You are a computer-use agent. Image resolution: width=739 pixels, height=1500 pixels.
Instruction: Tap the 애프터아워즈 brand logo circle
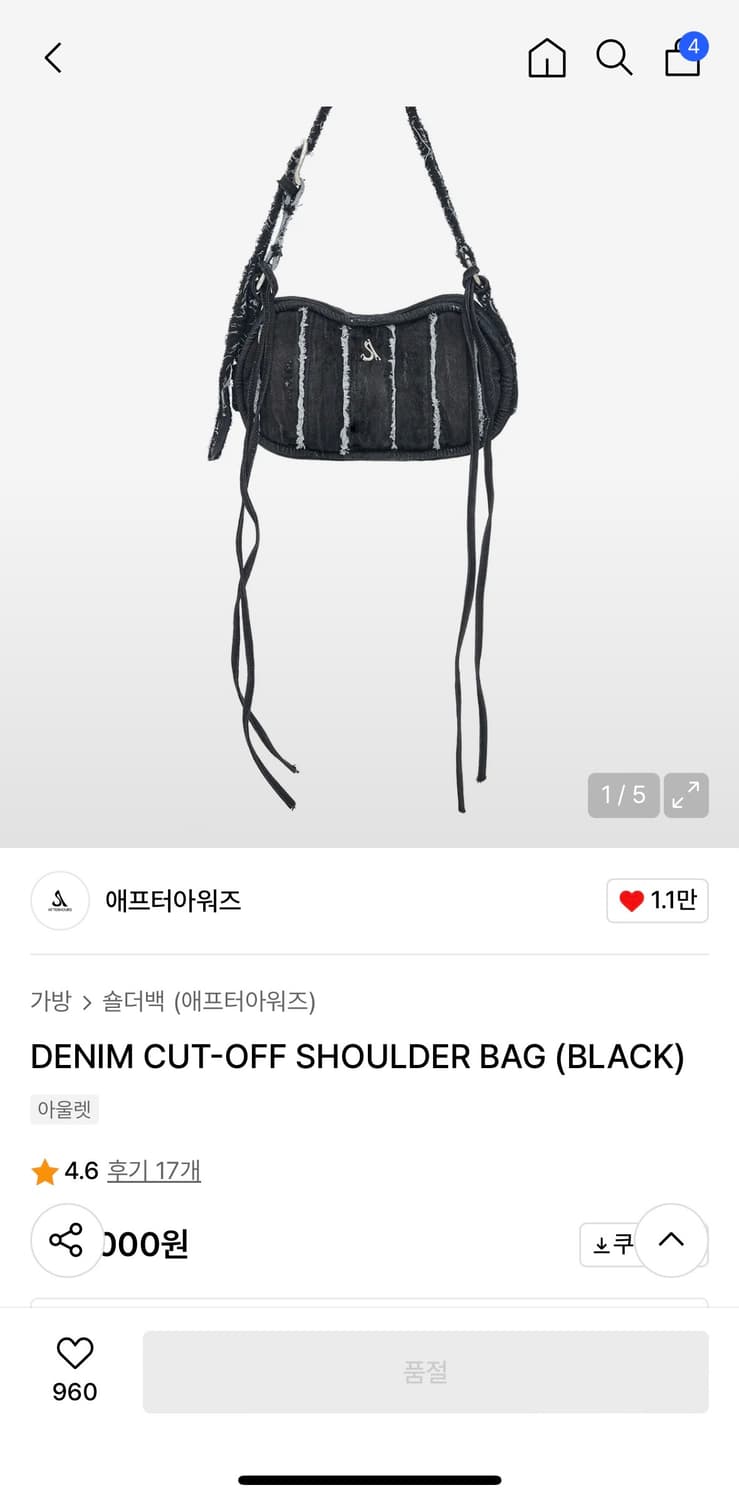tap(60, 900)
